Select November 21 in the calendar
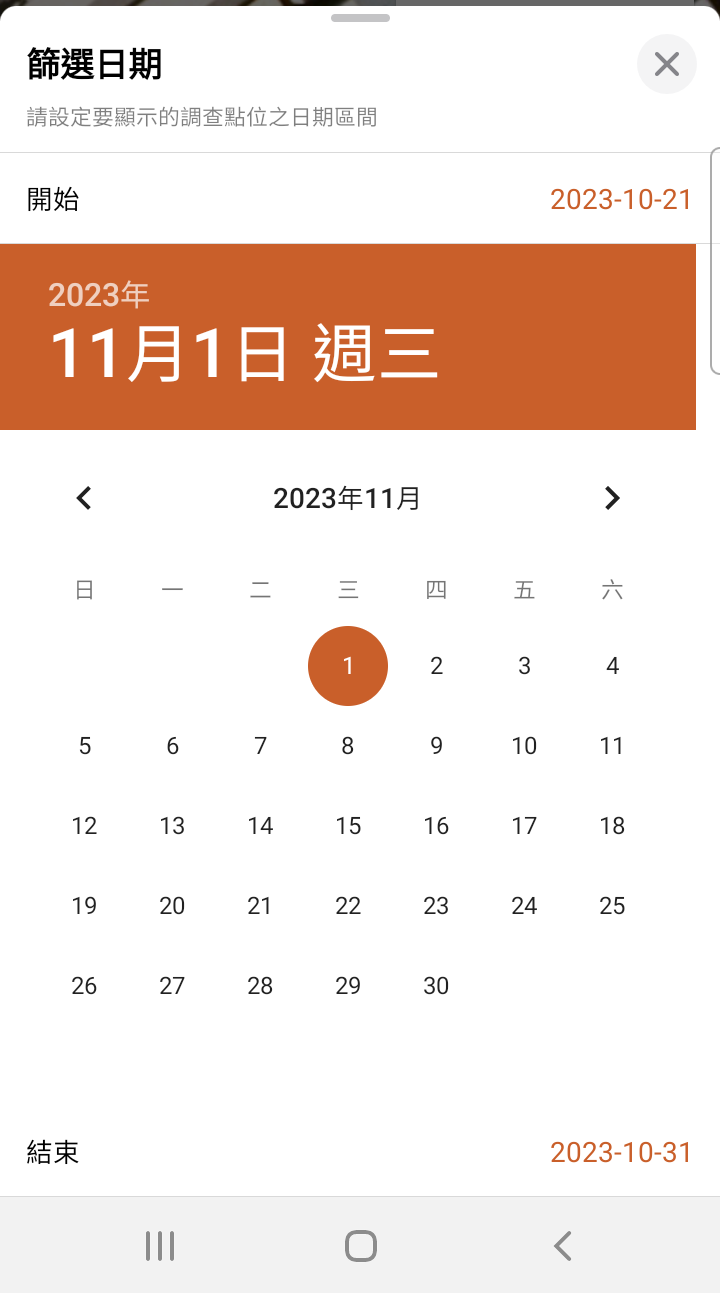The height and width of the screenshot is (1293, 720). (260, 906)
